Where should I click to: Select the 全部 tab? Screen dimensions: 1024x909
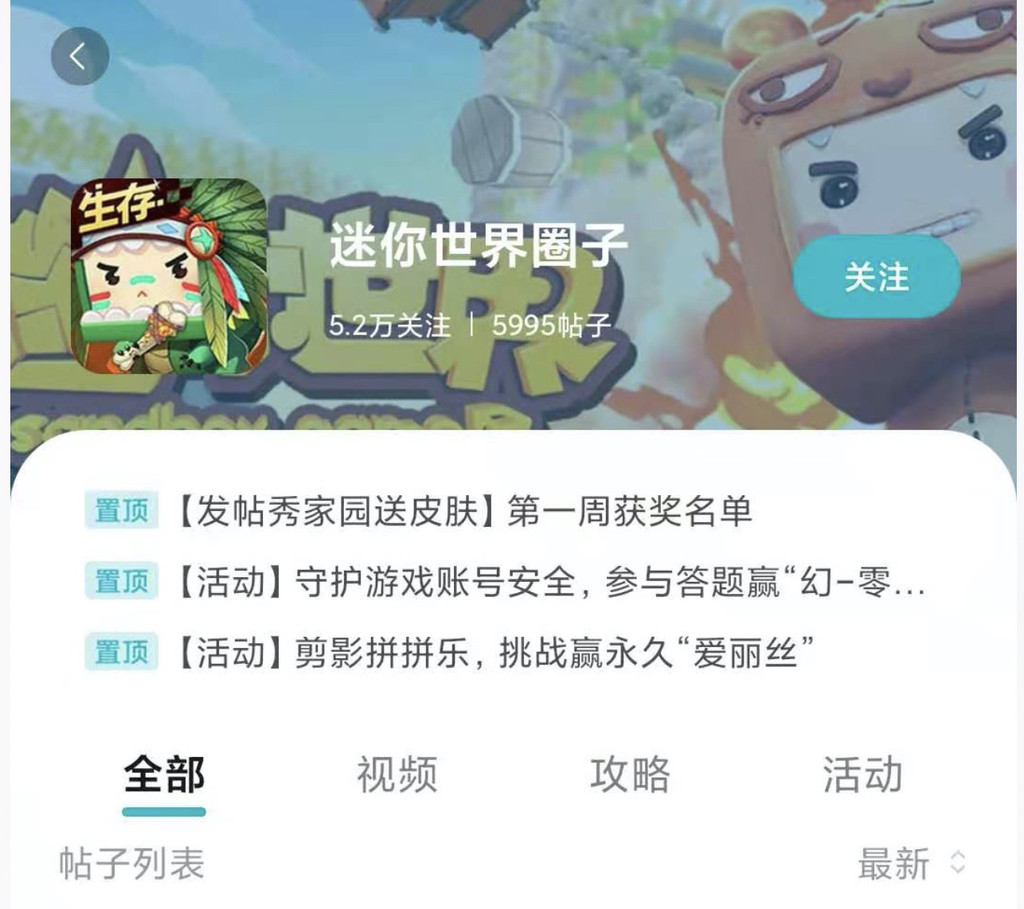point(164,775)
